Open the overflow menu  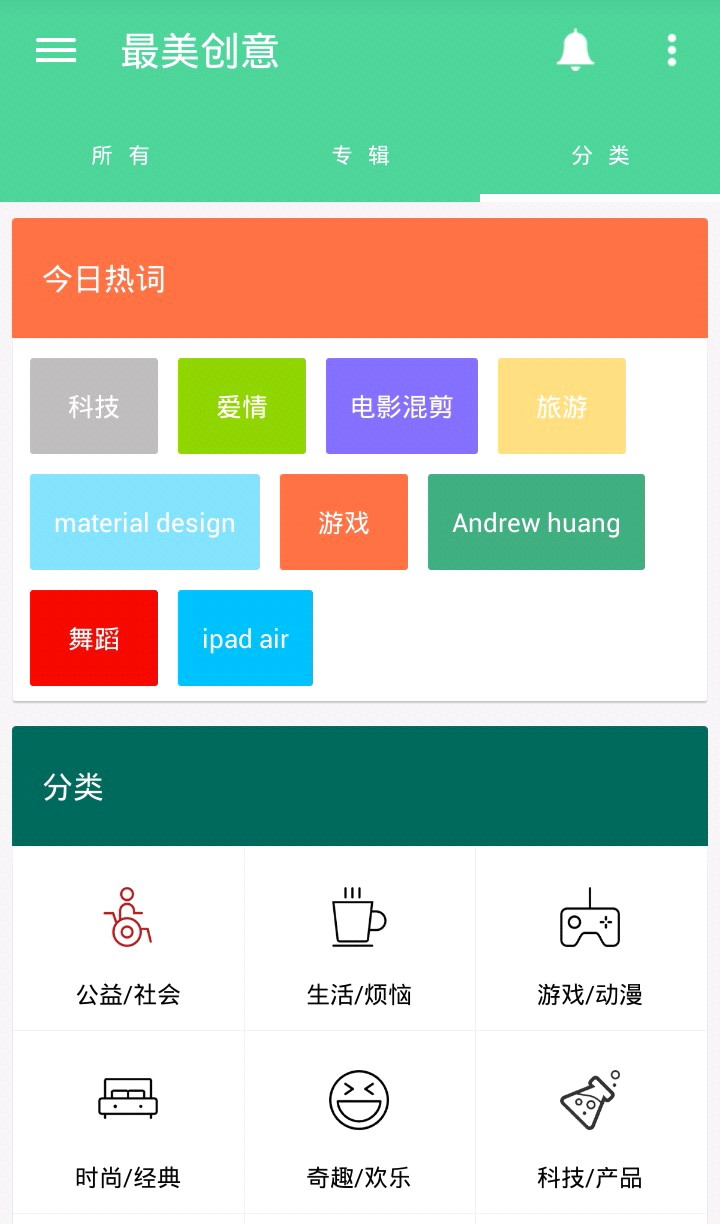(x=671, y=50)
